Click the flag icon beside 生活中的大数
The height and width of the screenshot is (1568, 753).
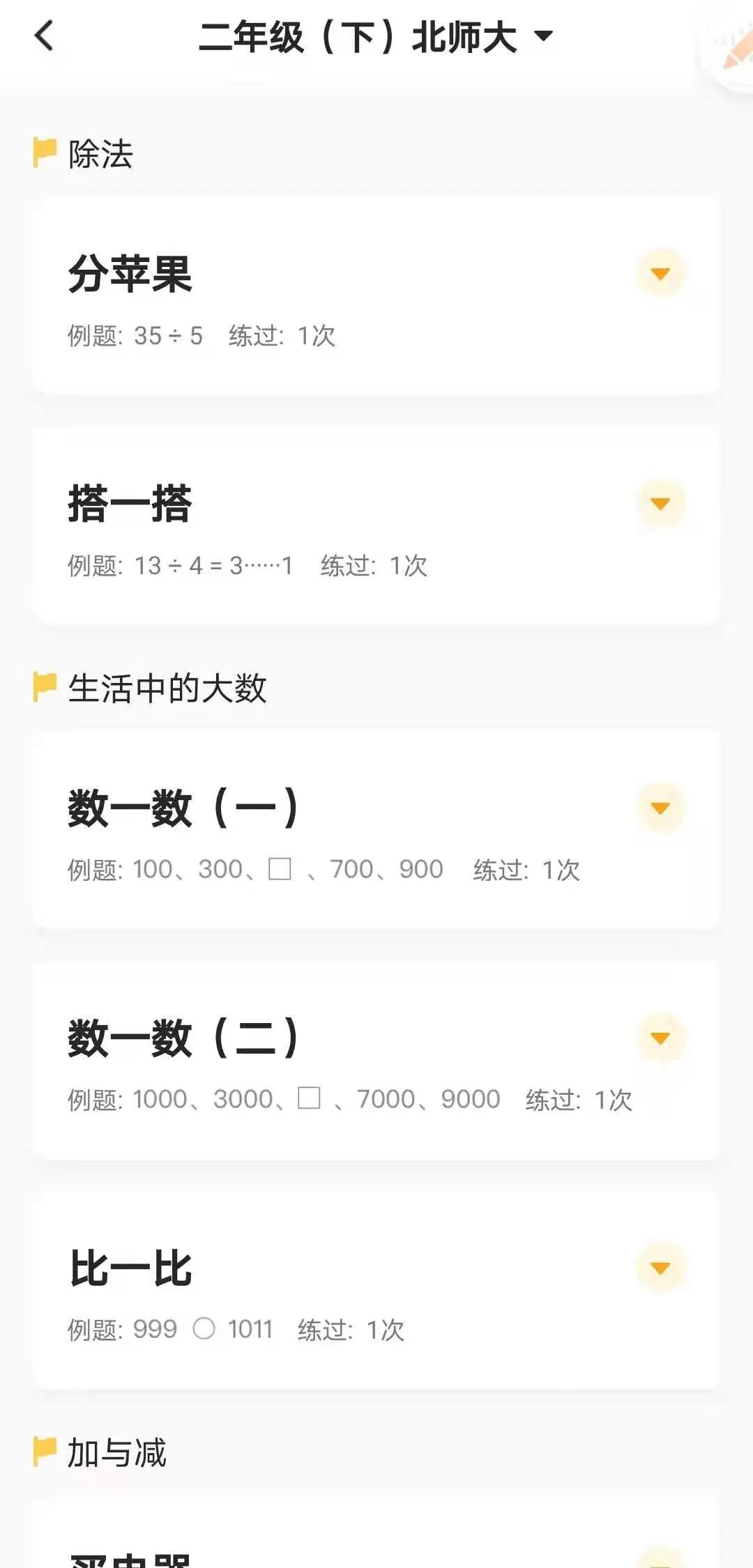click(x=43, y=686)
